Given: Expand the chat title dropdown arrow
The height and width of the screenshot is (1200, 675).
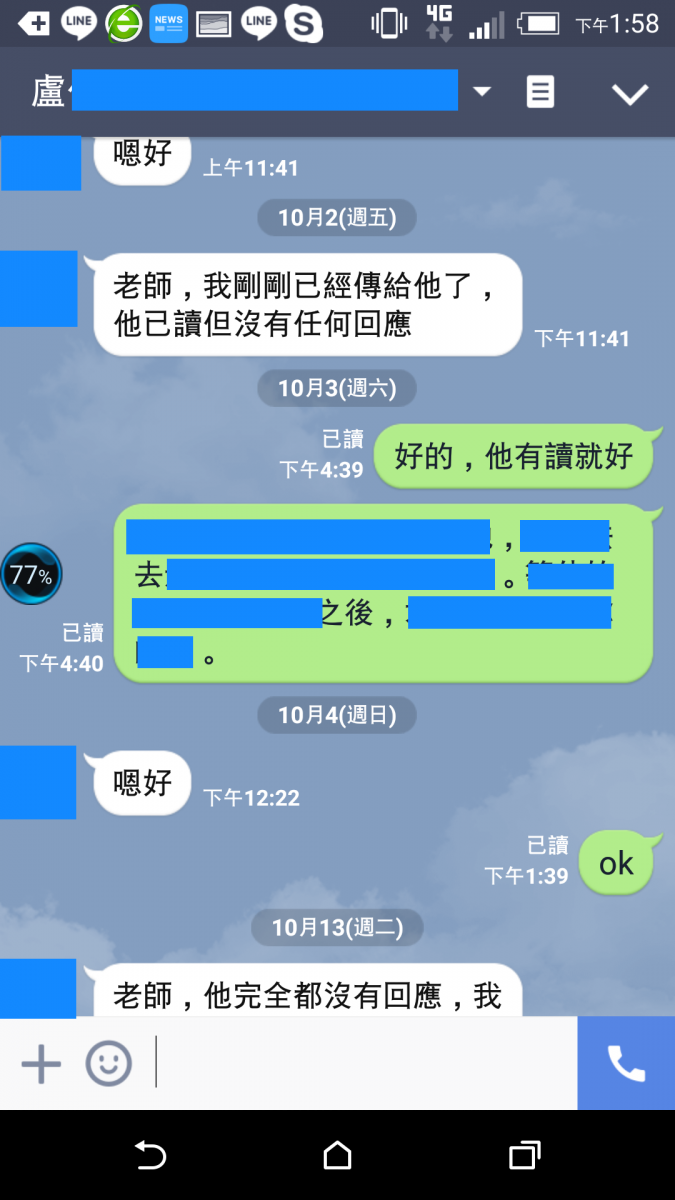Looking at the screenshot, I should 482,92.
